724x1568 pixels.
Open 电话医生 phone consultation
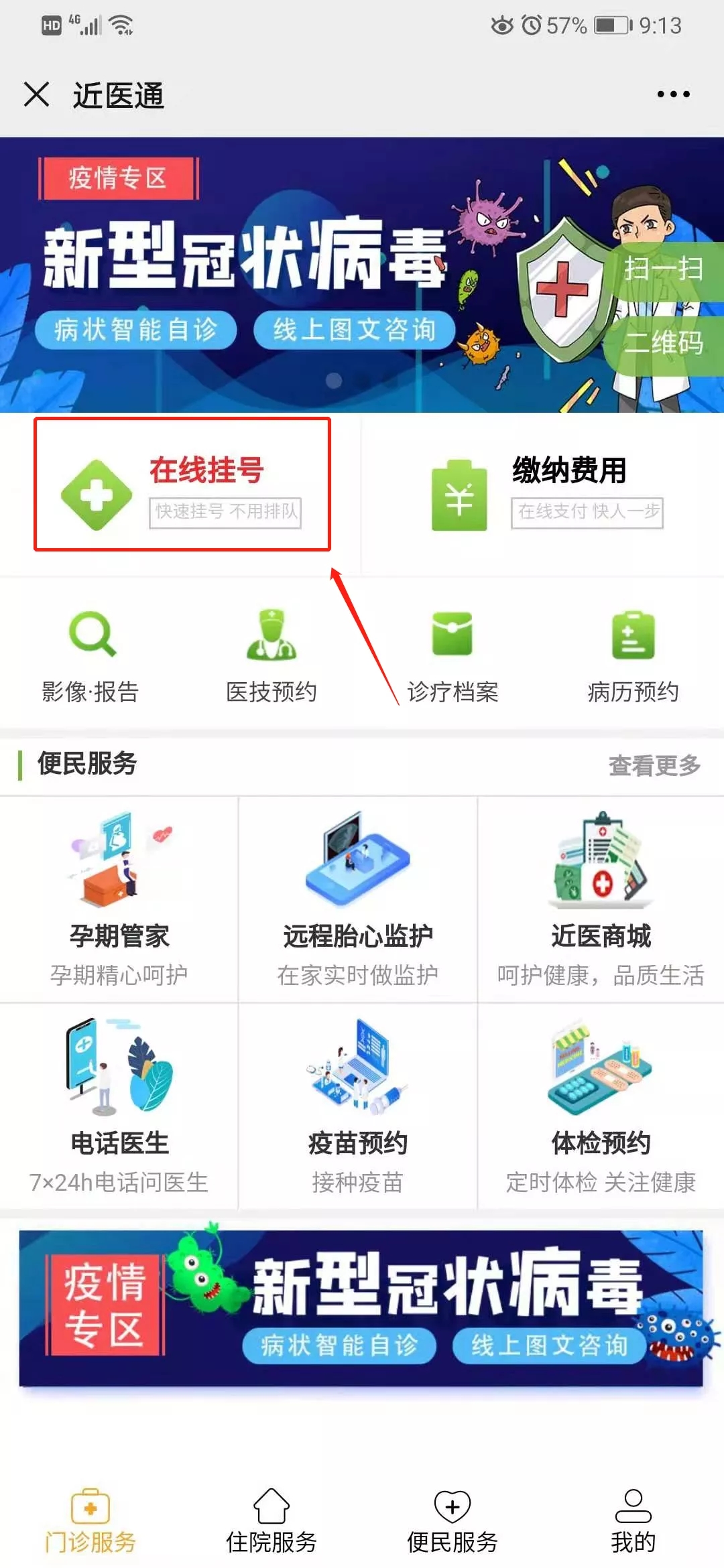point(119,1106)
